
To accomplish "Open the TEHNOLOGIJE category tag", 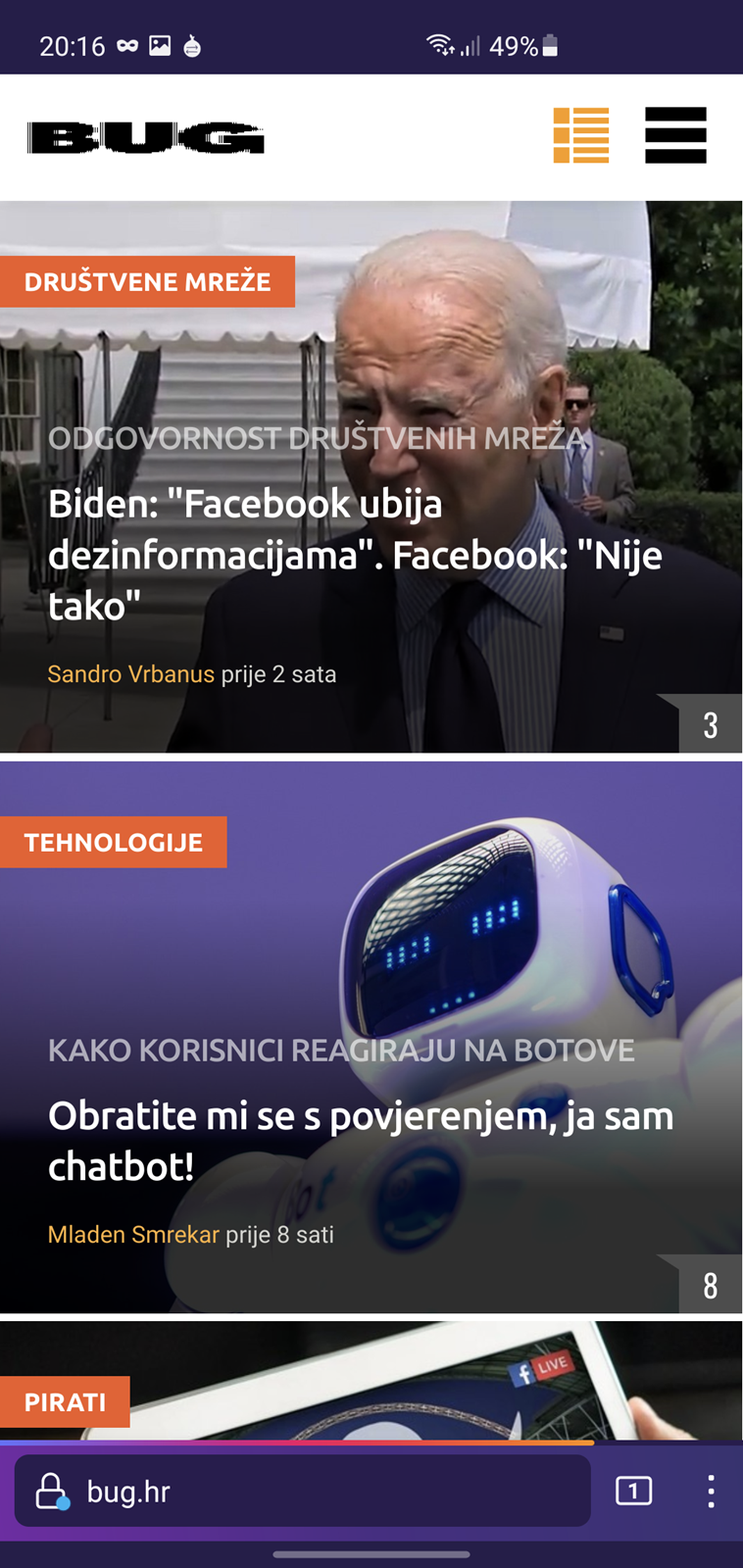I will coord(113,843).
